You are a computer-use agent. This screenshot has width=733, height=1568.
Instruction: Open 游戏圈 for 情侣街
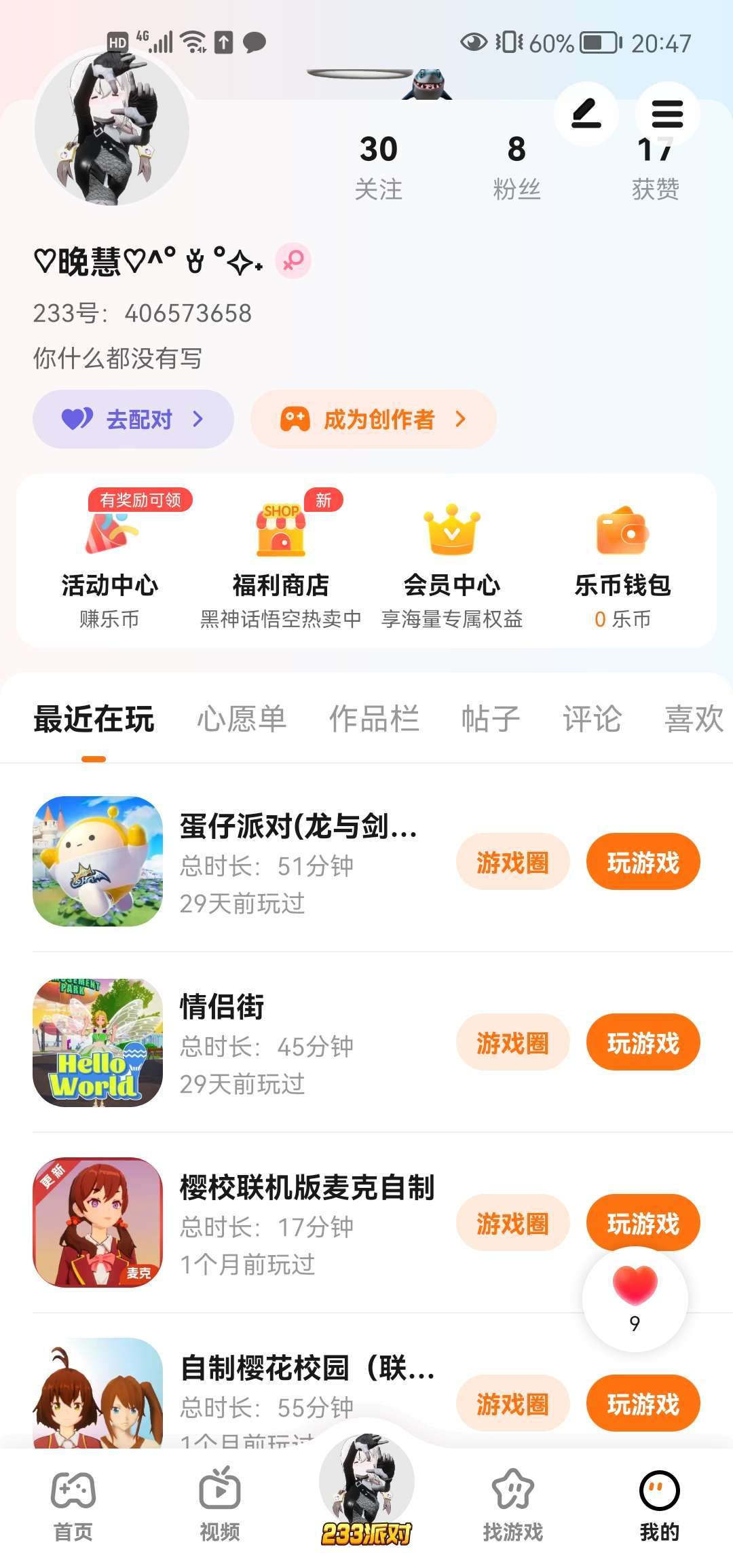click(x=512, y=1043)
